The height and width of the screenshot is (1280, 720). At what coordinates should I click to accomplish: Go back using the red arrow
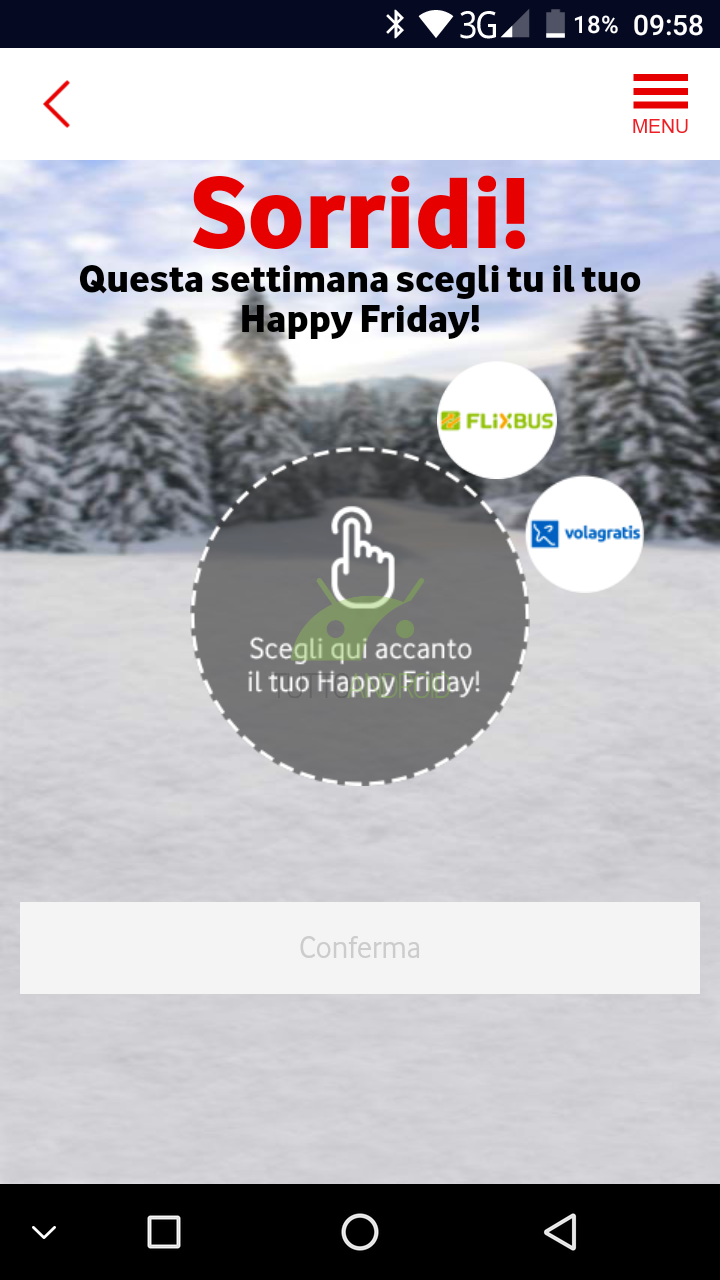57,104
